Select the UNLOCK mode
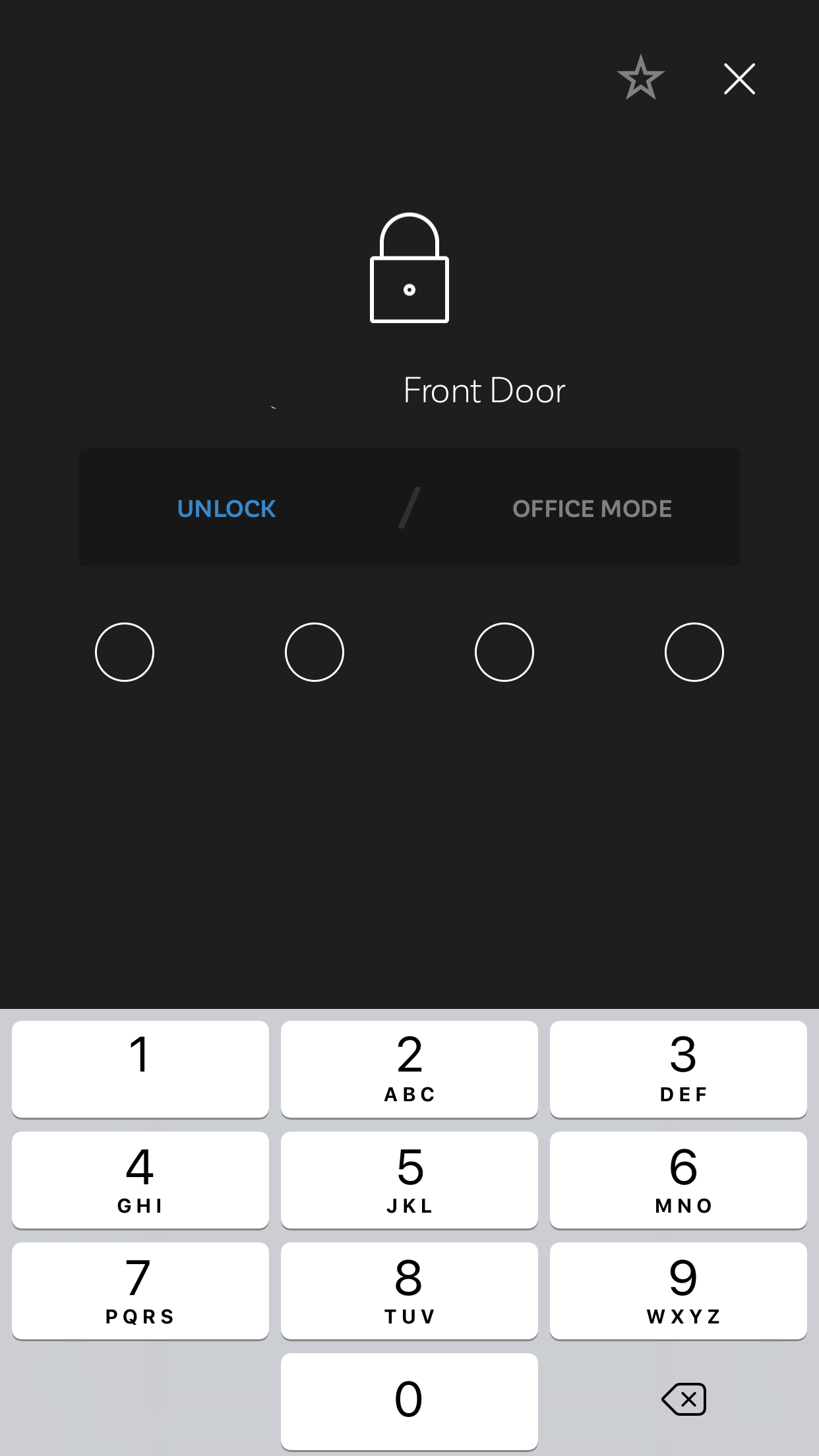This screenshot has height=1456, width=819. (226, 508)
